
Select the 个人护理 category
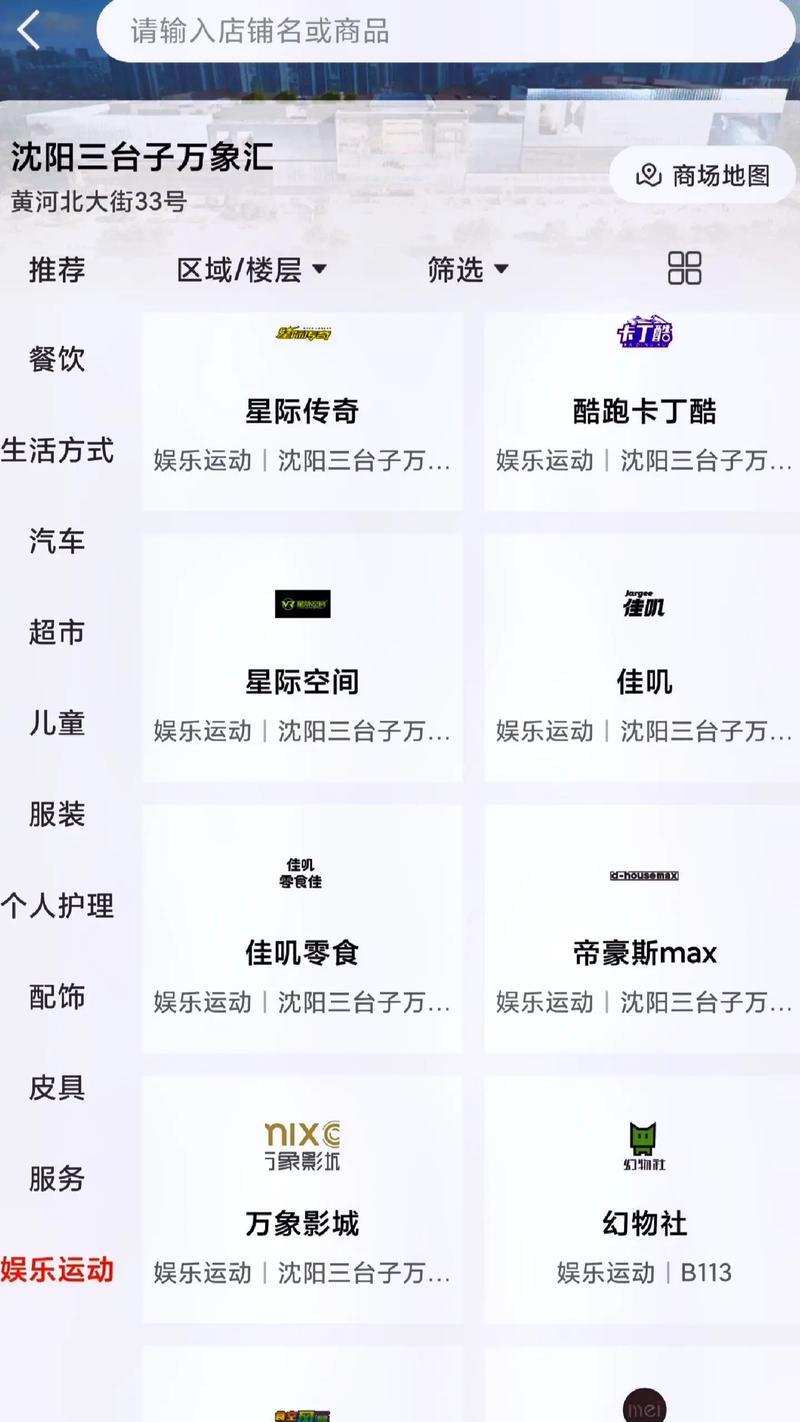click(57, 906)
